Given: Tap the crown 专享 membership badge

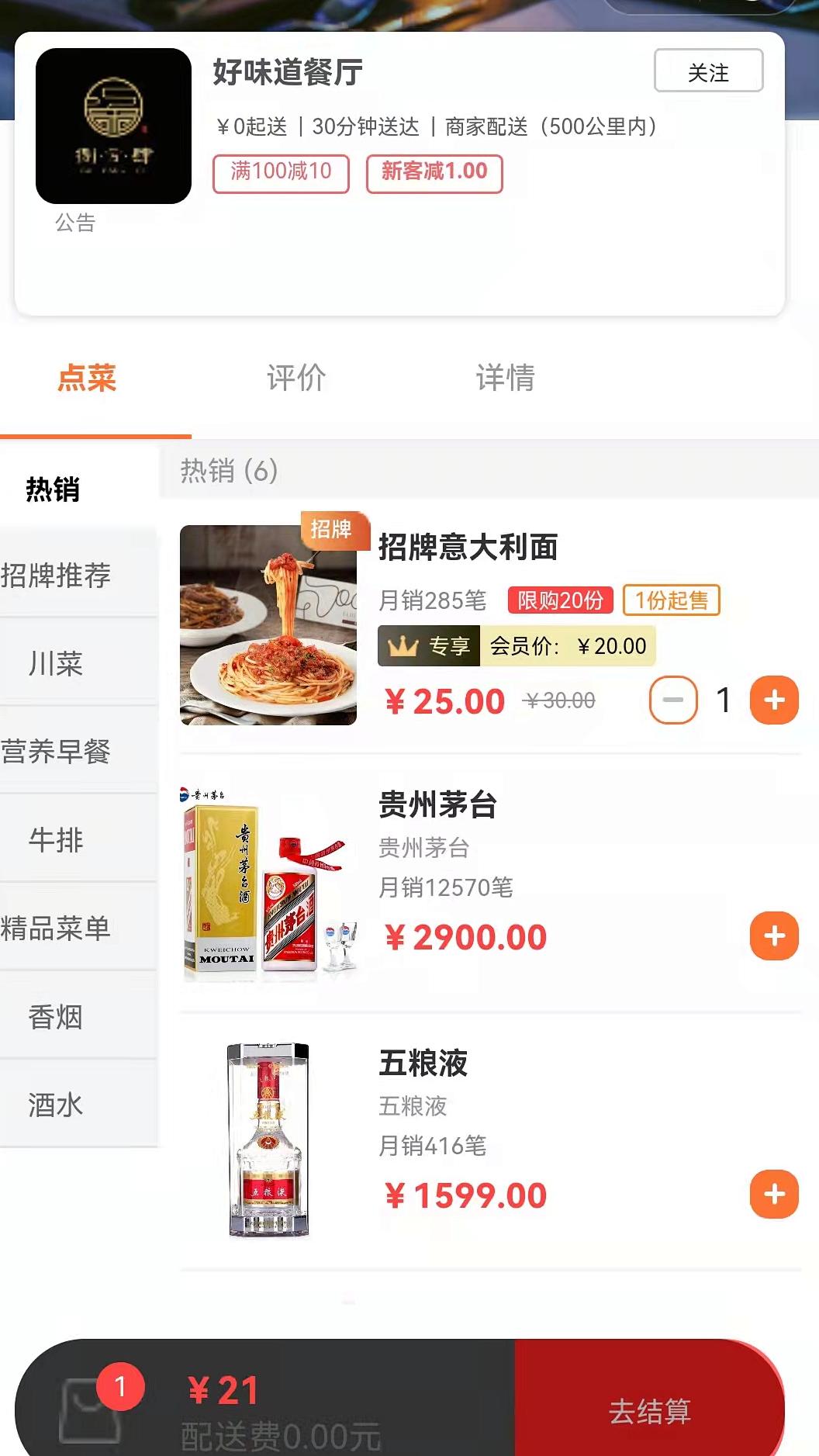Looking at the screenshot, I should [428, 645].
